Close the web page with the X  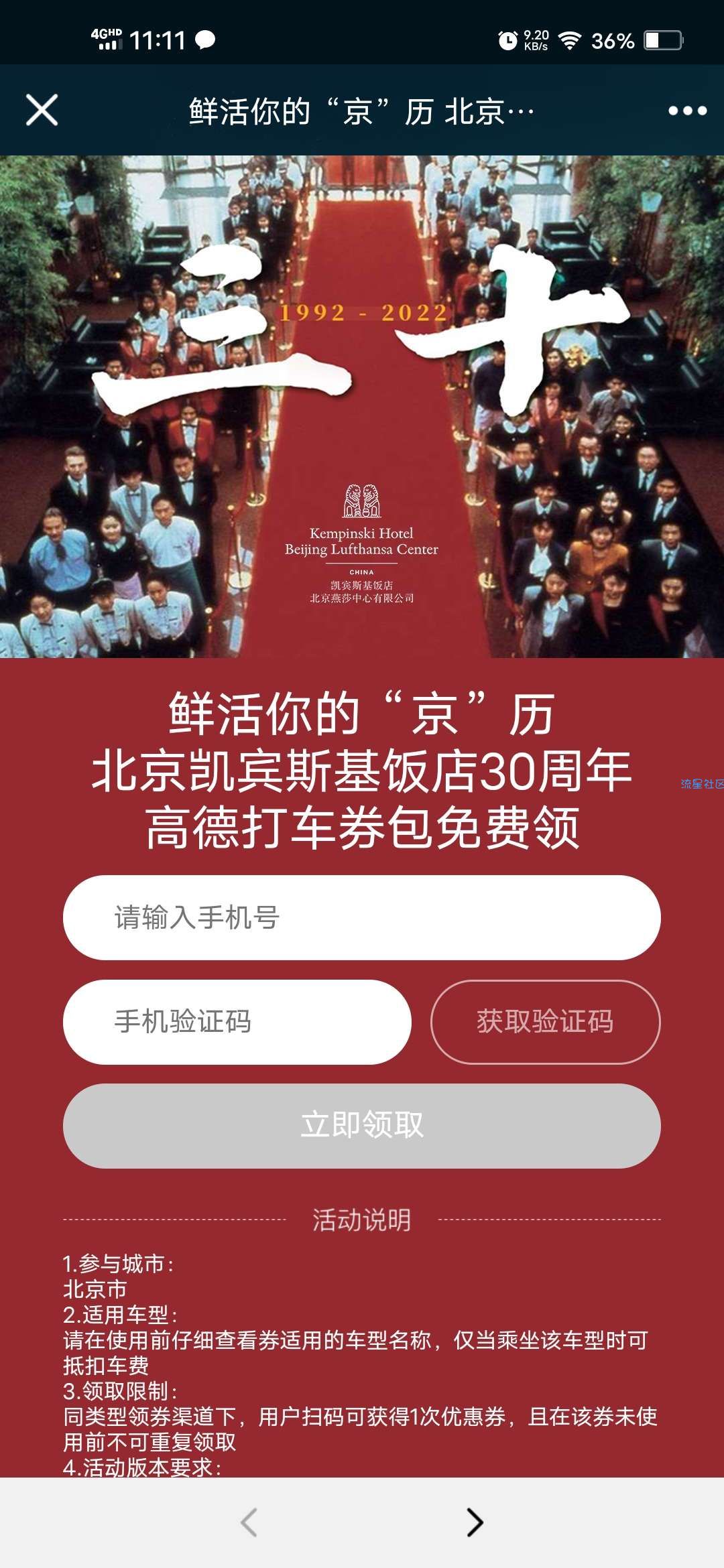(x=42, y=110)
